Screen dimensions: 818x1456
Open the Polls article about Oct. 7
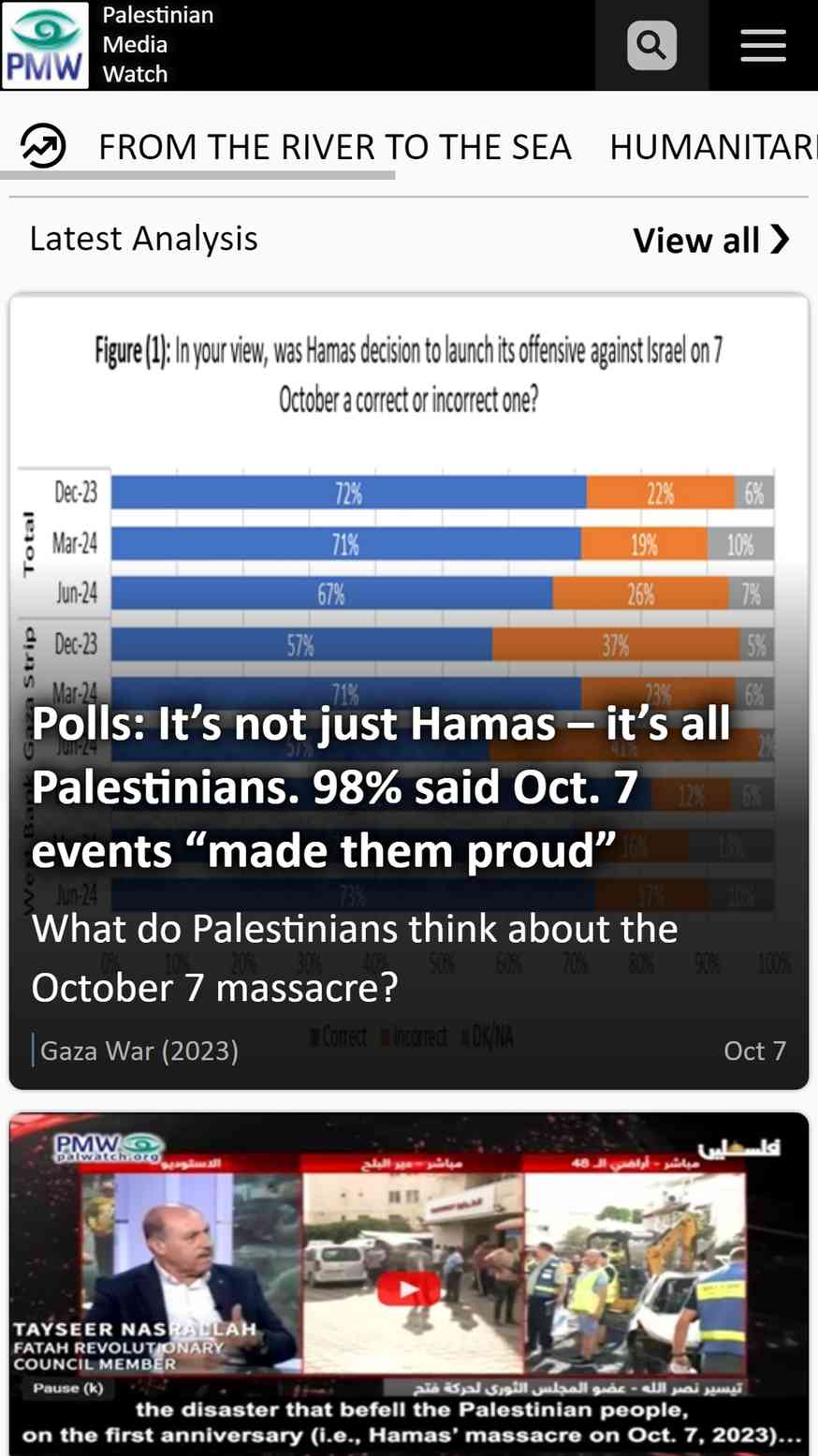(x=381, y=787)
